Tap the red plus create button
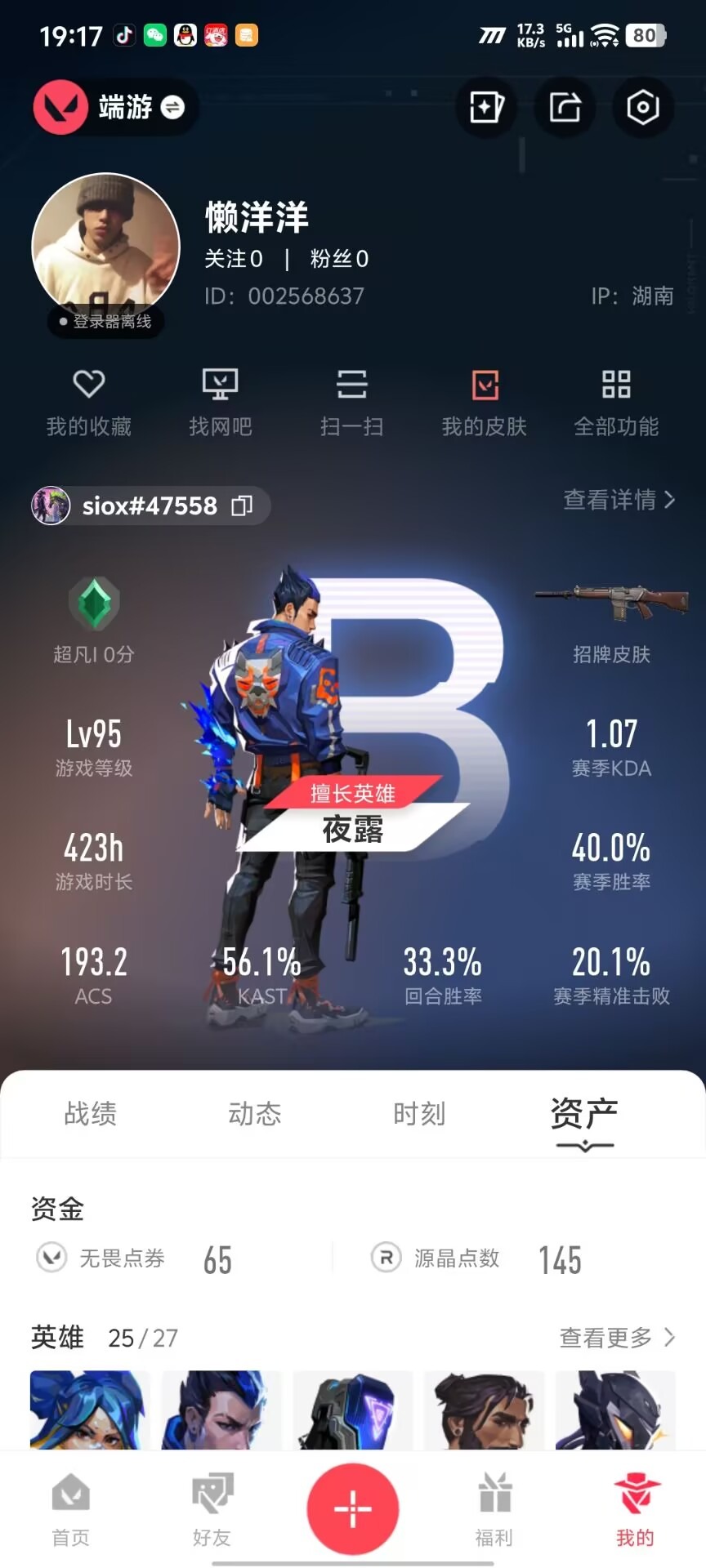This screenshot has height=1568, width=706. [353, 1508]
